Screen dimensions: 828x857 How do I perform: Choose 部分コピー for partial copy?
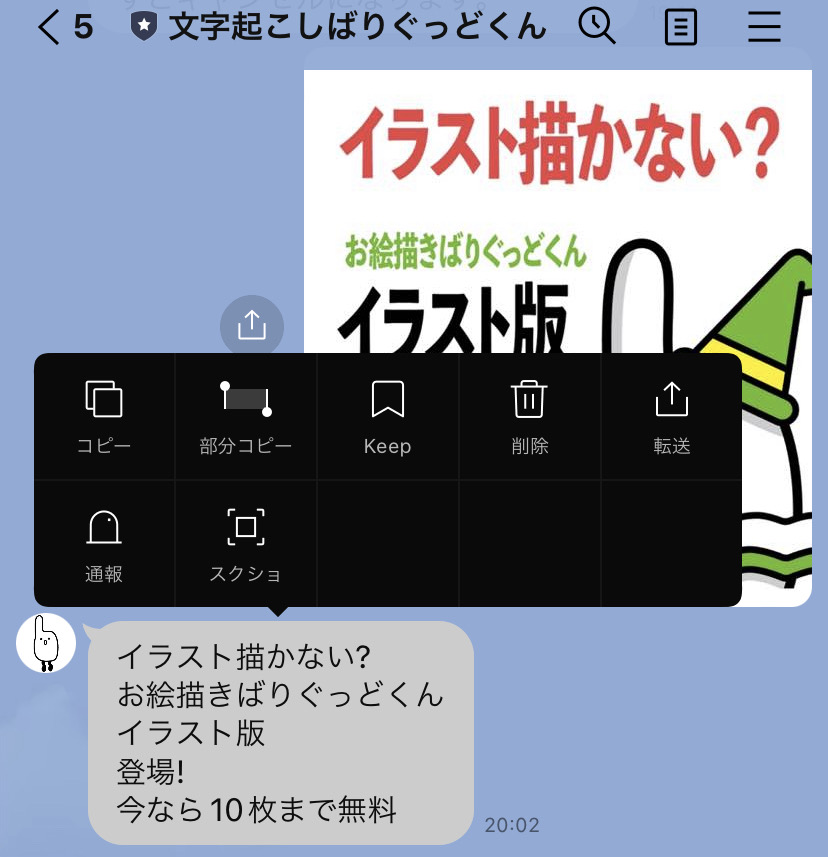coord(246,417)
